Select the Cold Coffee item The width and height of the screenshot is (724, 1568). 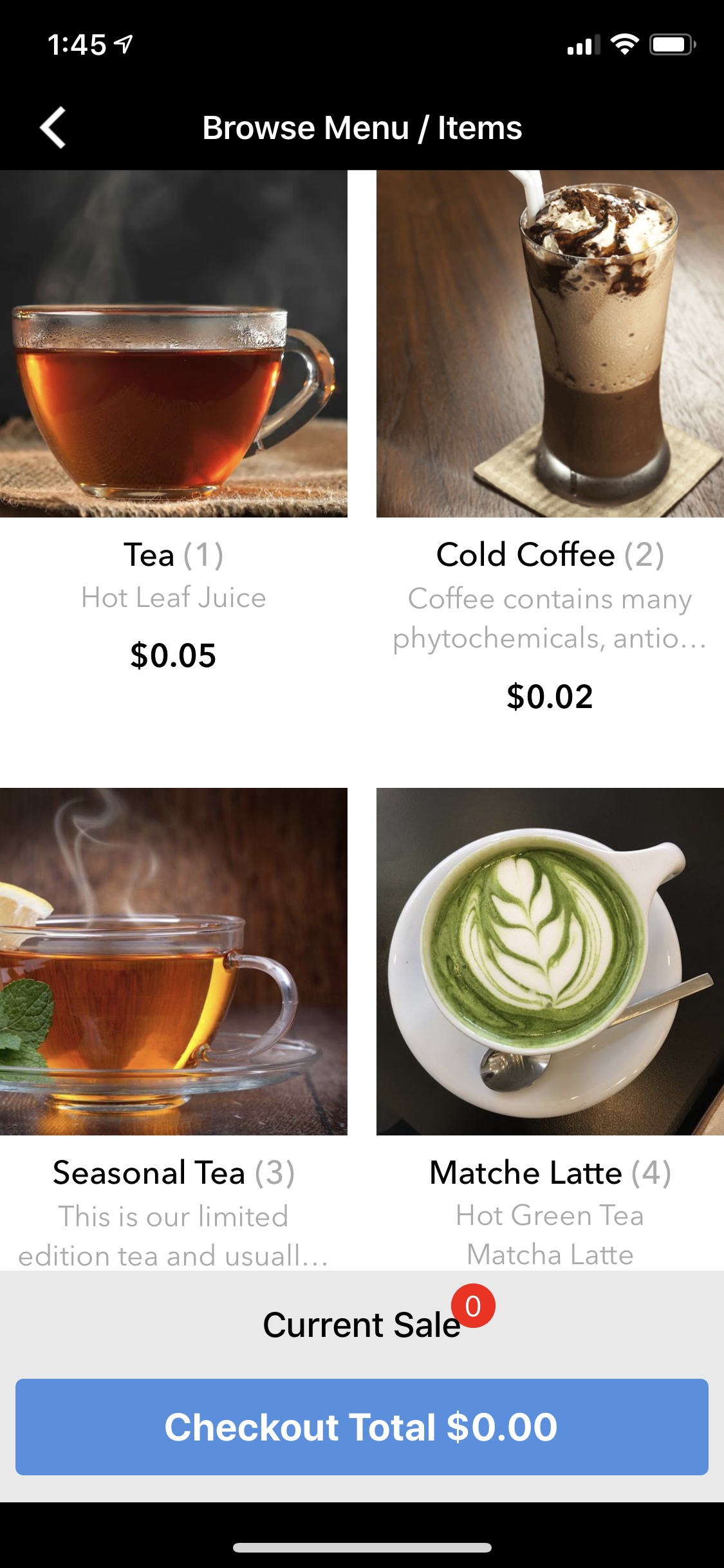550,344
